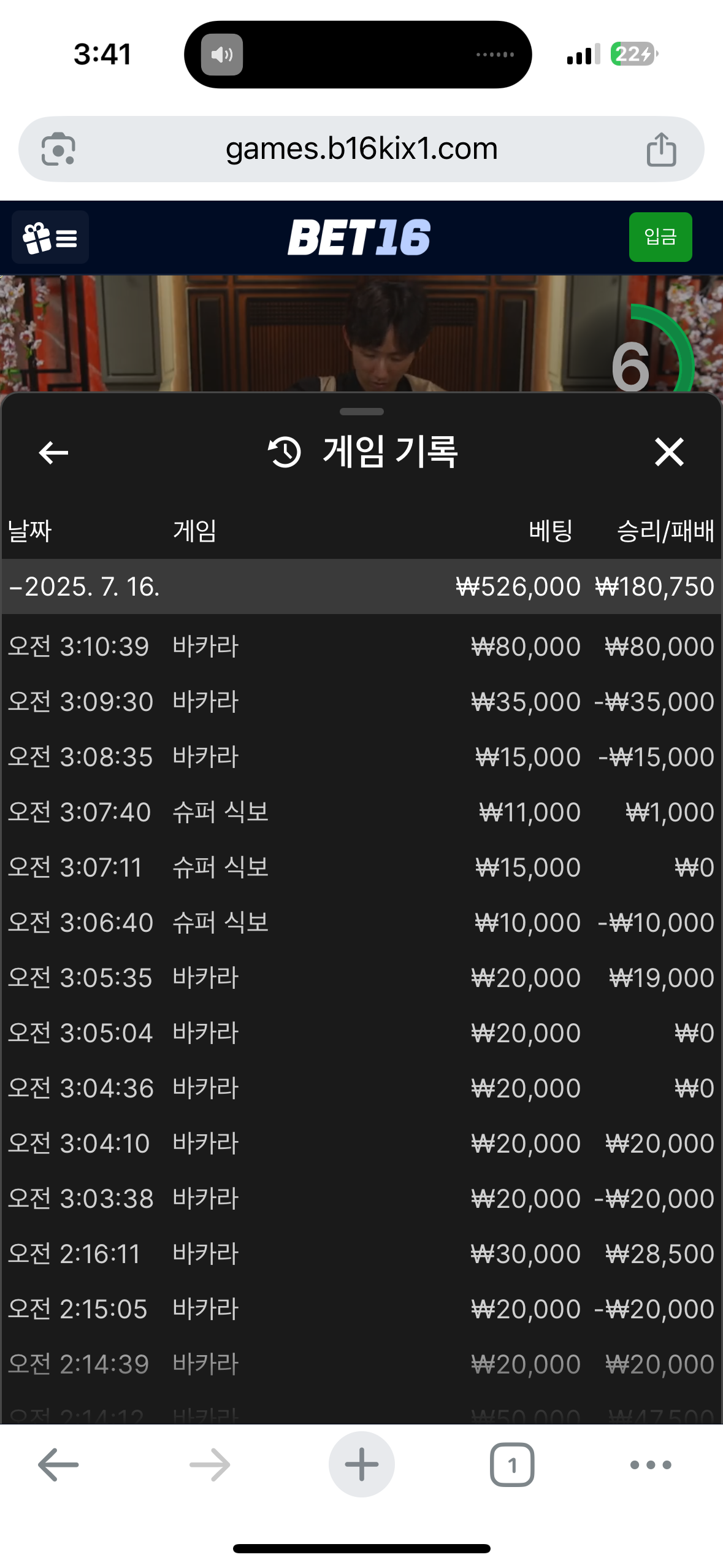The width and height of the screenshot is (723, 1568).
Task: Open a new browser tab
Action: click(361, 1465)
